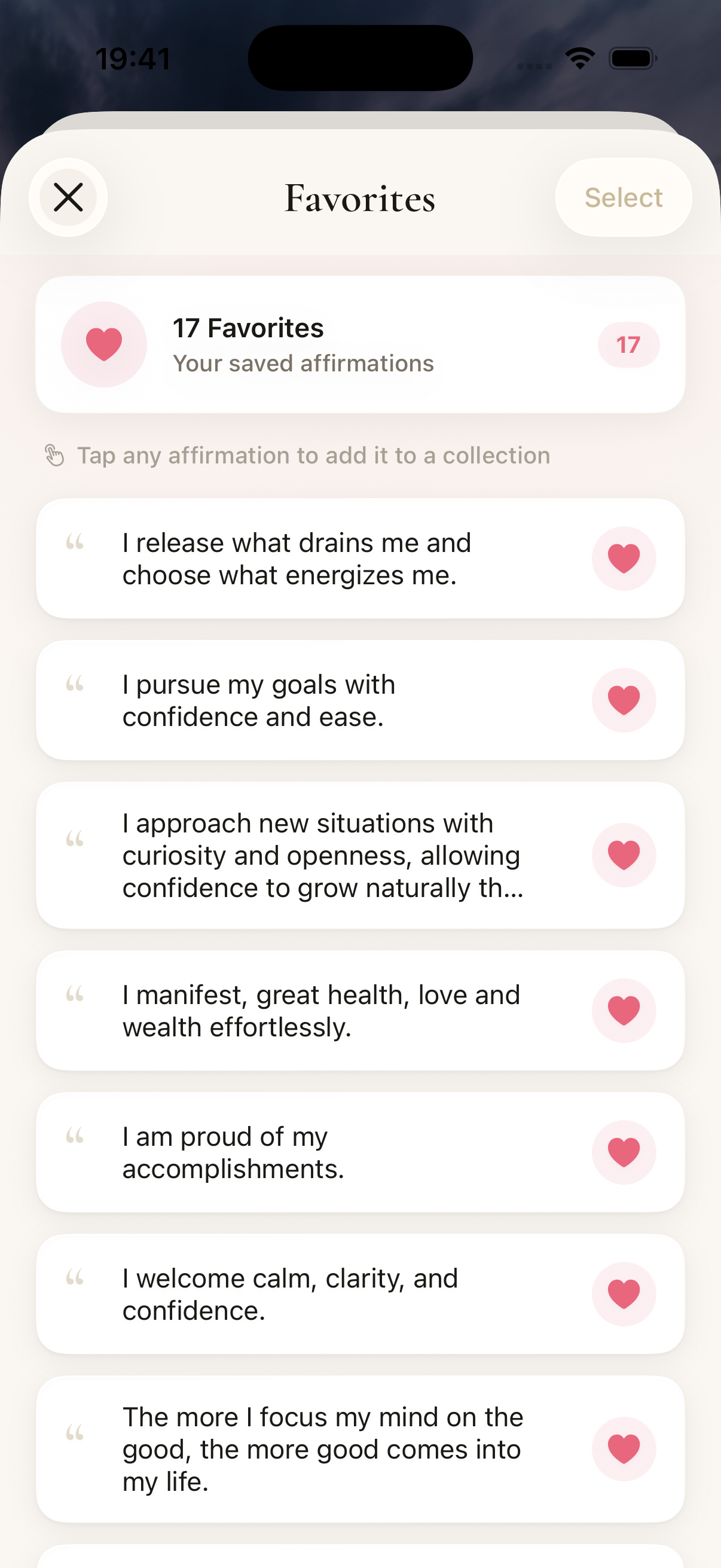This screenshot has width=721, height=1568.
Task: Toggle favorite off for the curiosity affirmation
Action: (624, 854)
